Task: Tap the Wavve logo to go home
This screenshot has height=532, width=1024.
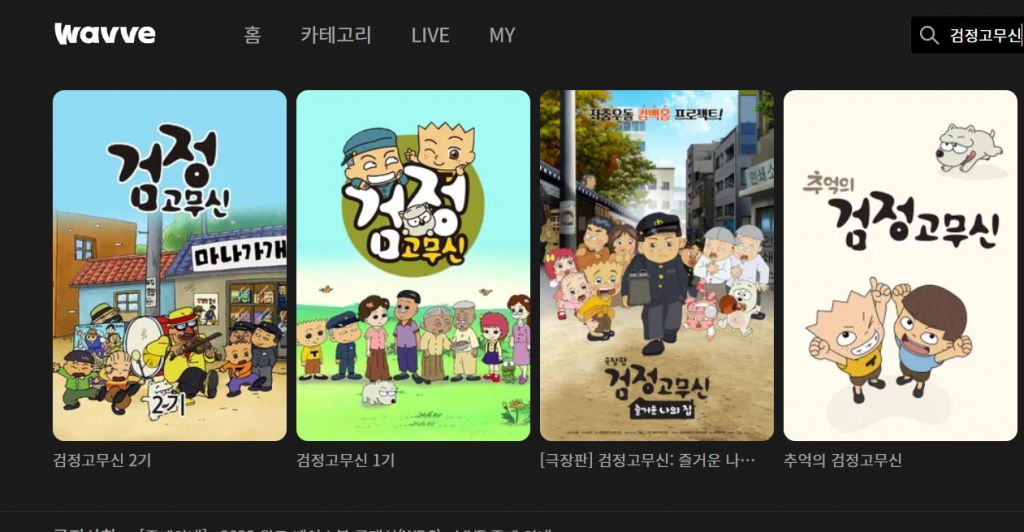Action: point(105,34)
